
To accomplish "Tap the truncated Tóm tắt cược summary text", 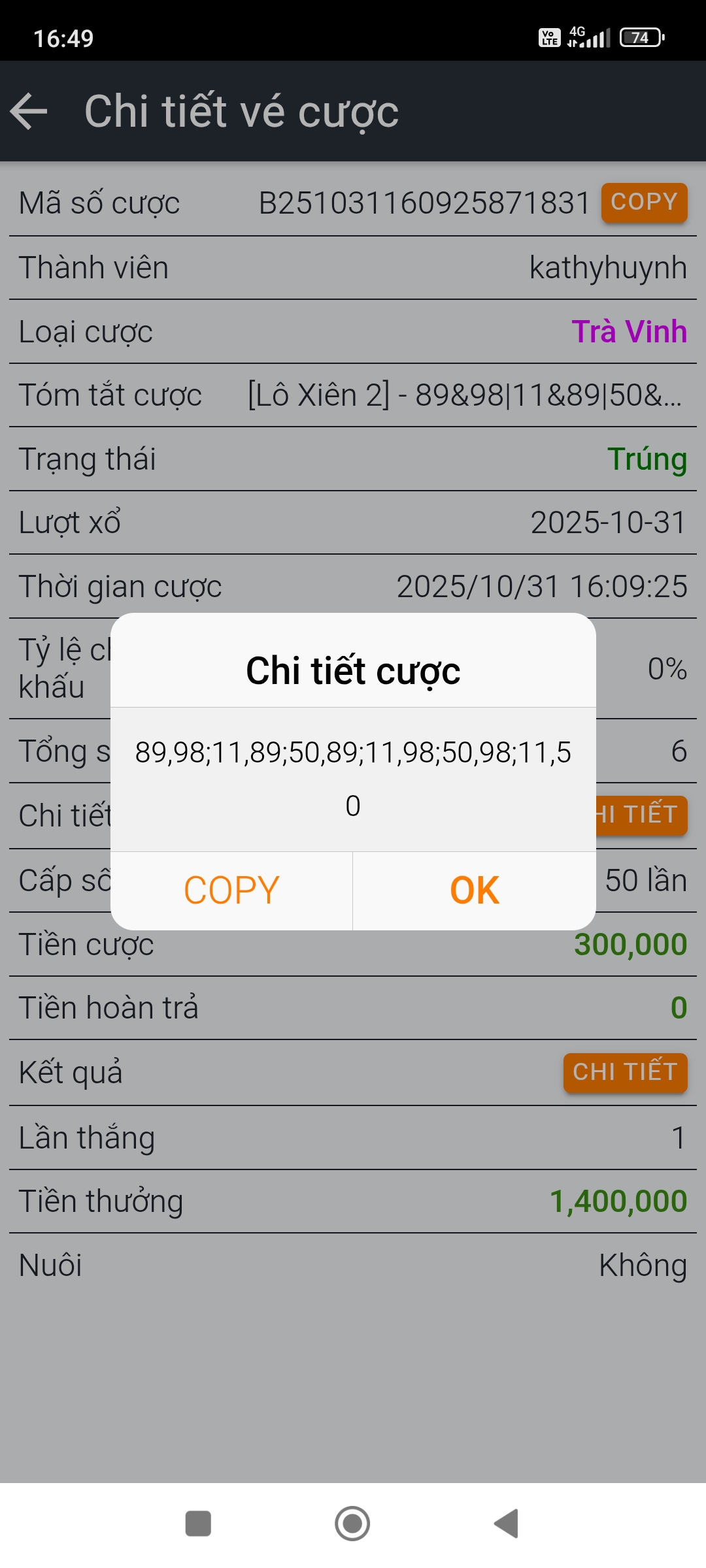I will click(x=464, y=395).
